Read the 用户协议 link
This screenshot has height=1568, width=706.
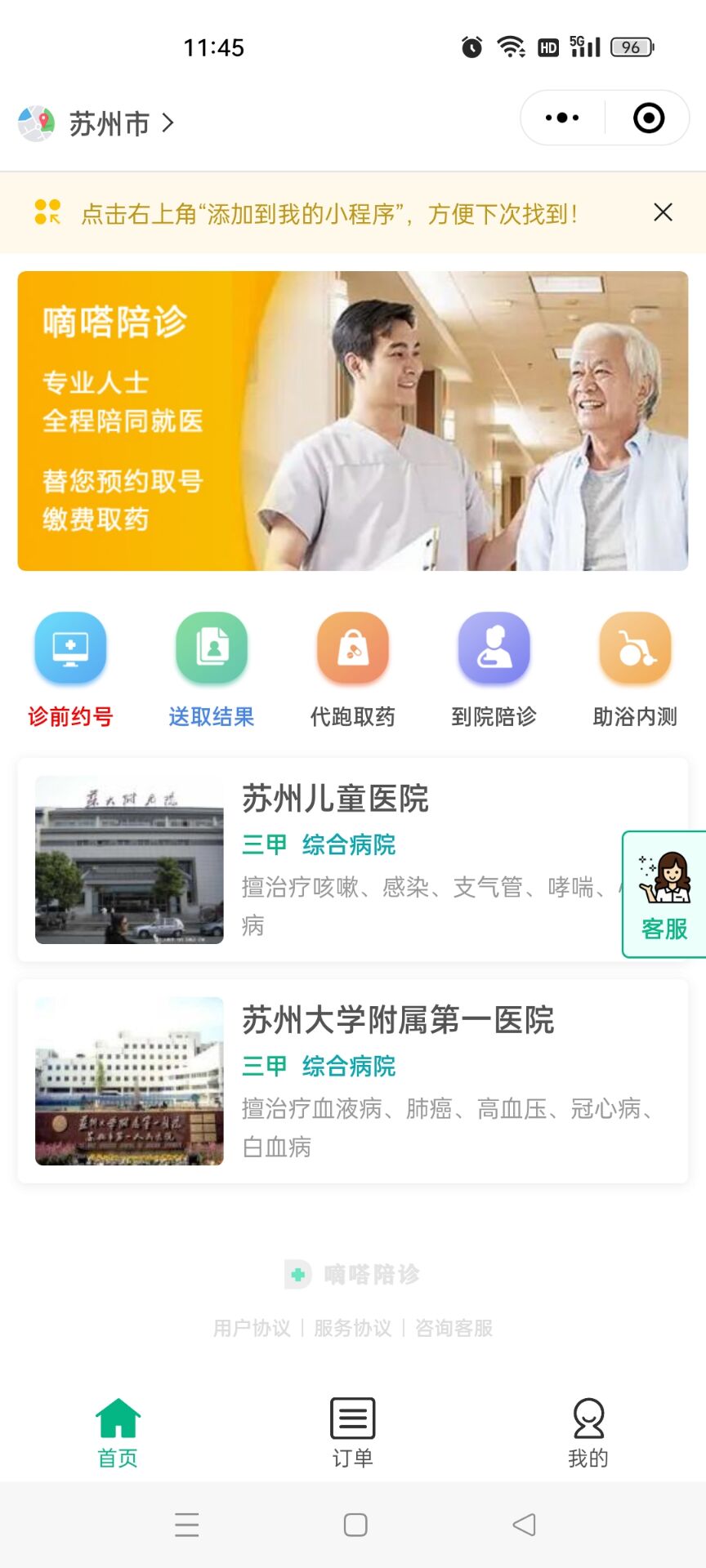point(252,1328)
